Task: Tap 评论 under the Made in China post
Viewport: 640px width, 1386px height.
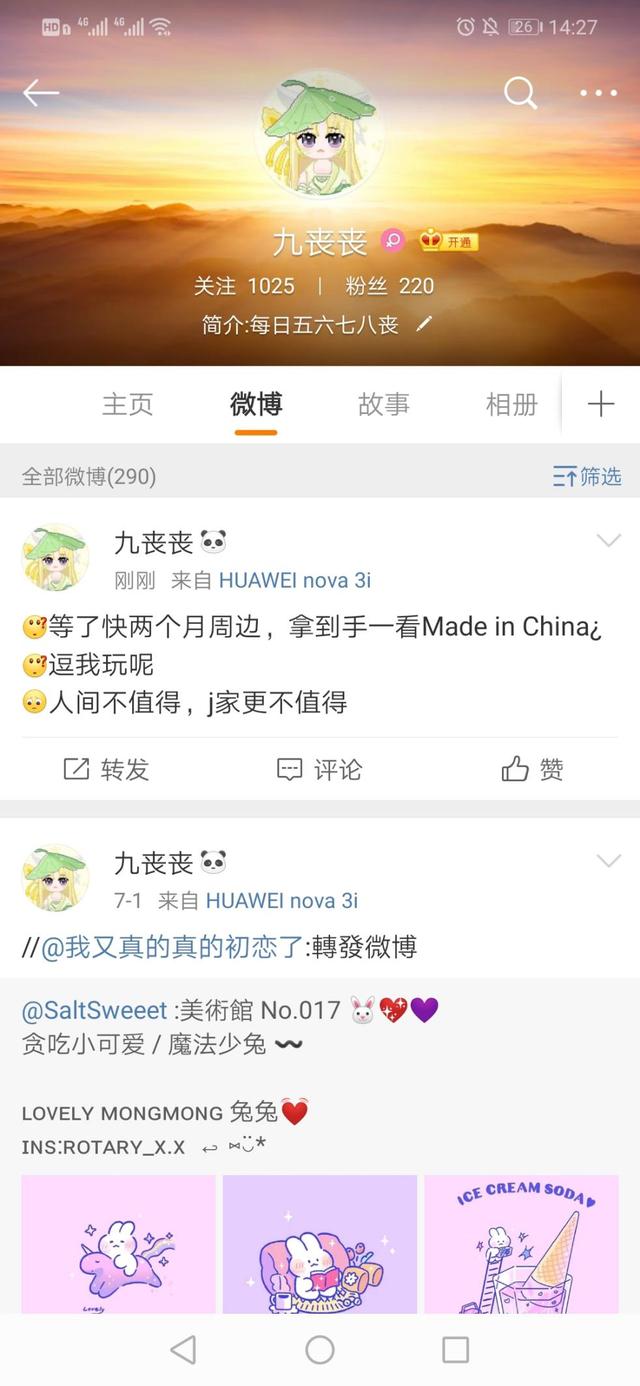Action: tap(320, 769)
